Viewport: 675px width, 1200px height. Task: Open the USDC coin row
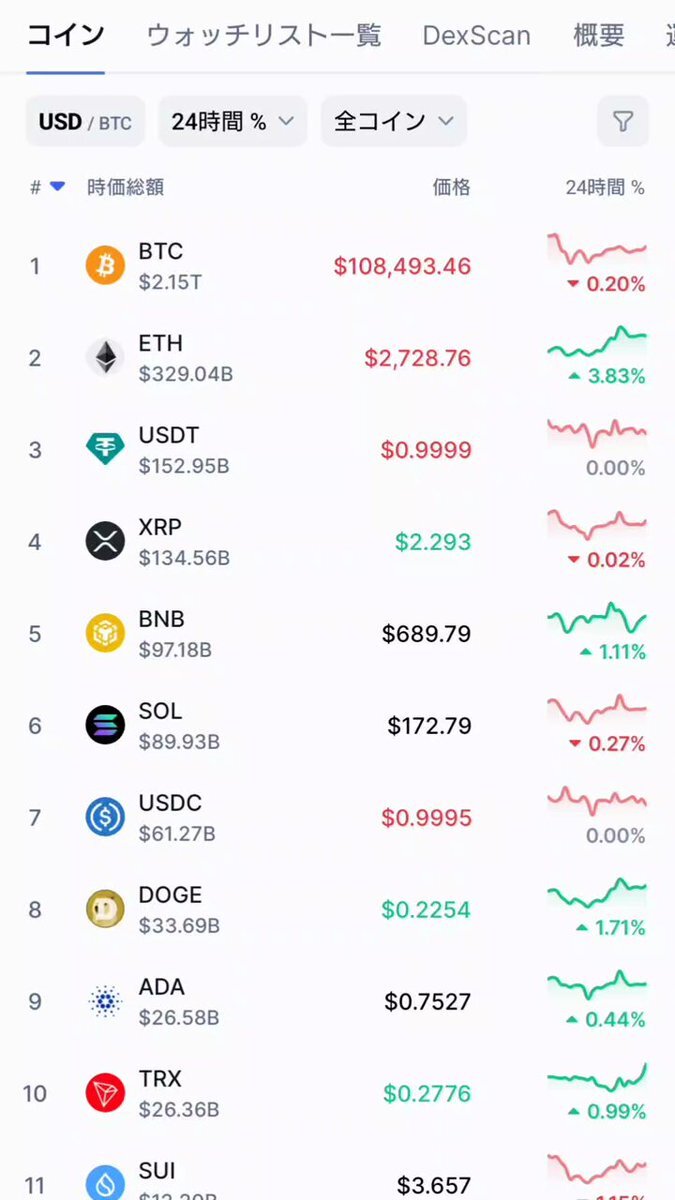(337, 818)
